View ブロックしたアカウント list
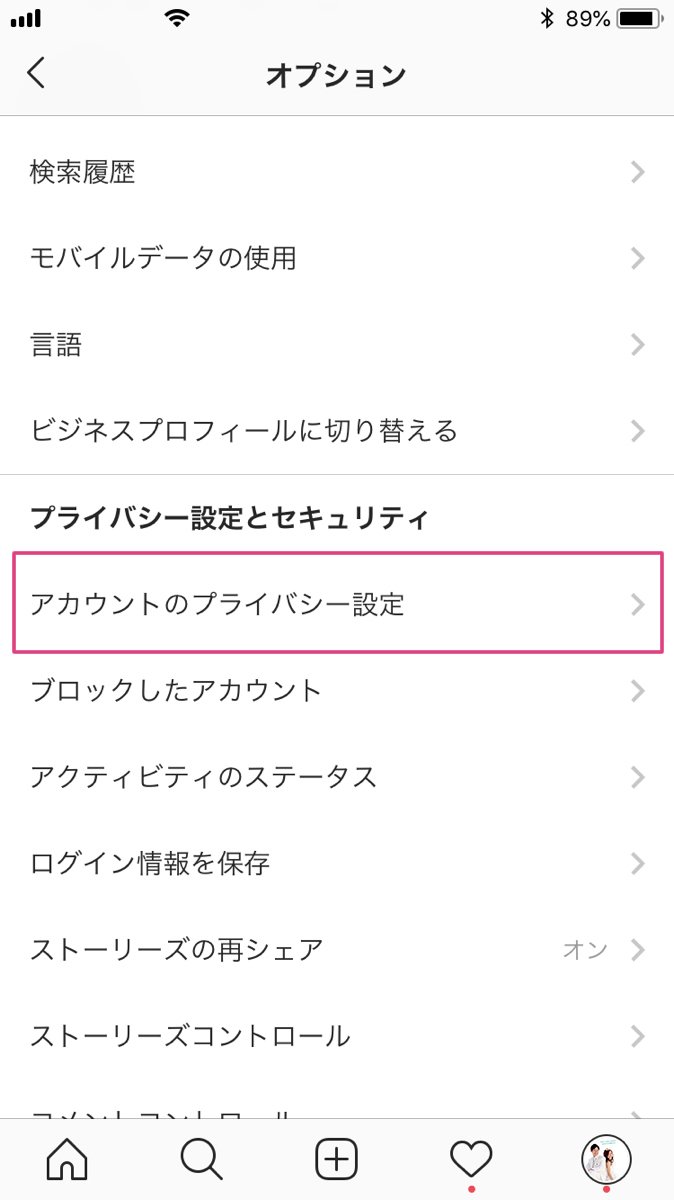Viewport: 674px width, 1200px height. pyautogui.click(x=337, y=690)
